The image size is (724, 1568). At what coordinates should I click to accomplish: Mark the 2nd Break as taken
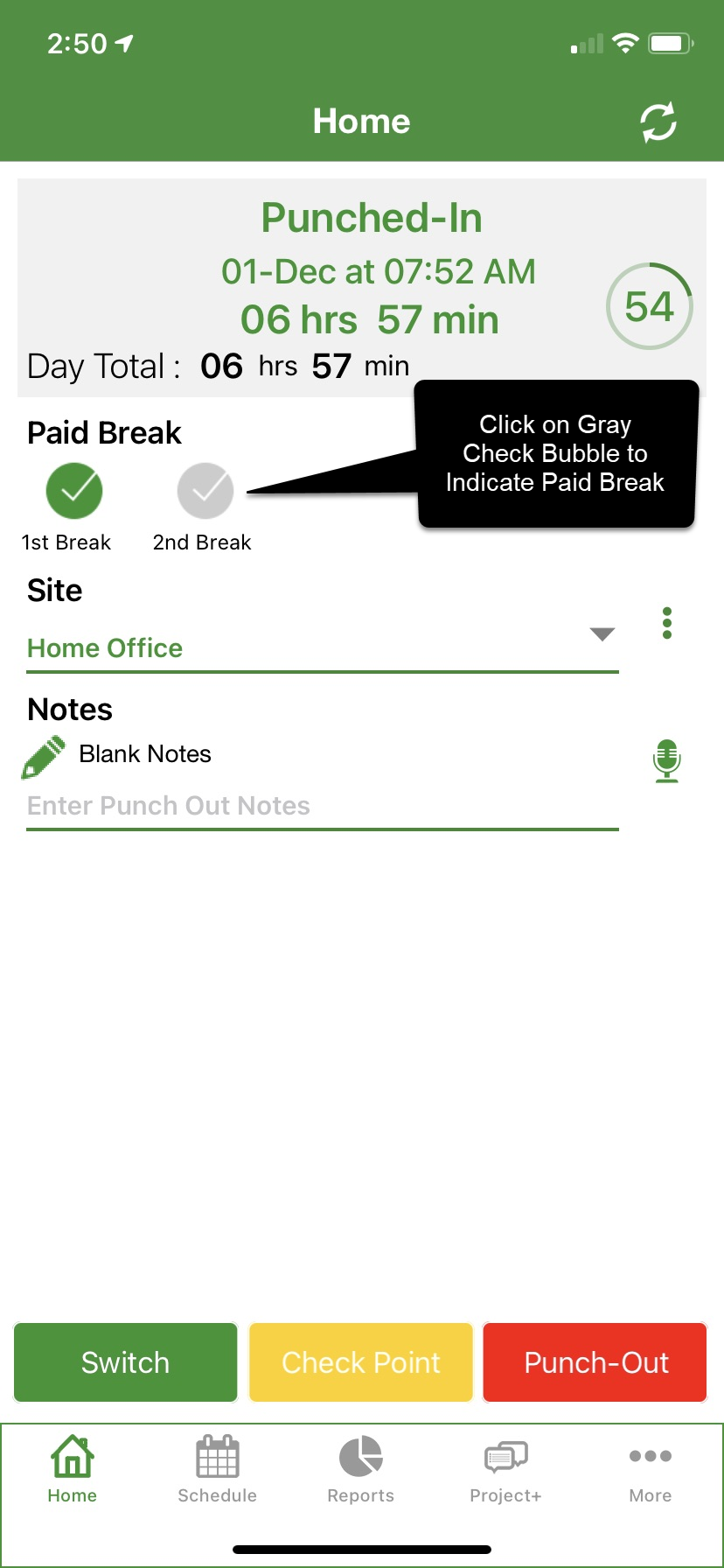point(205,491)
